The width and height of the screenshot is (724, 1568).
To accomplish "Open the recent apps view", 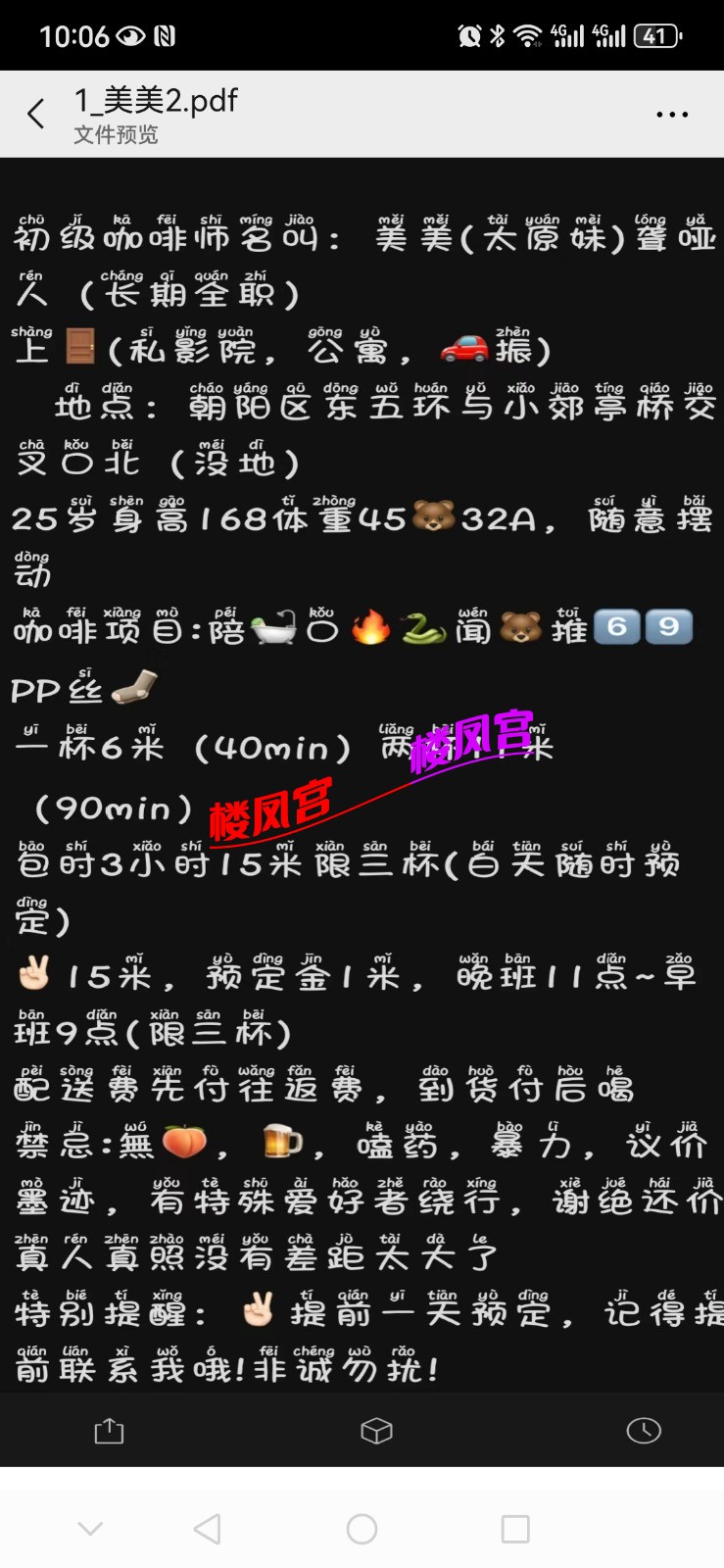I will point(515,1529).
